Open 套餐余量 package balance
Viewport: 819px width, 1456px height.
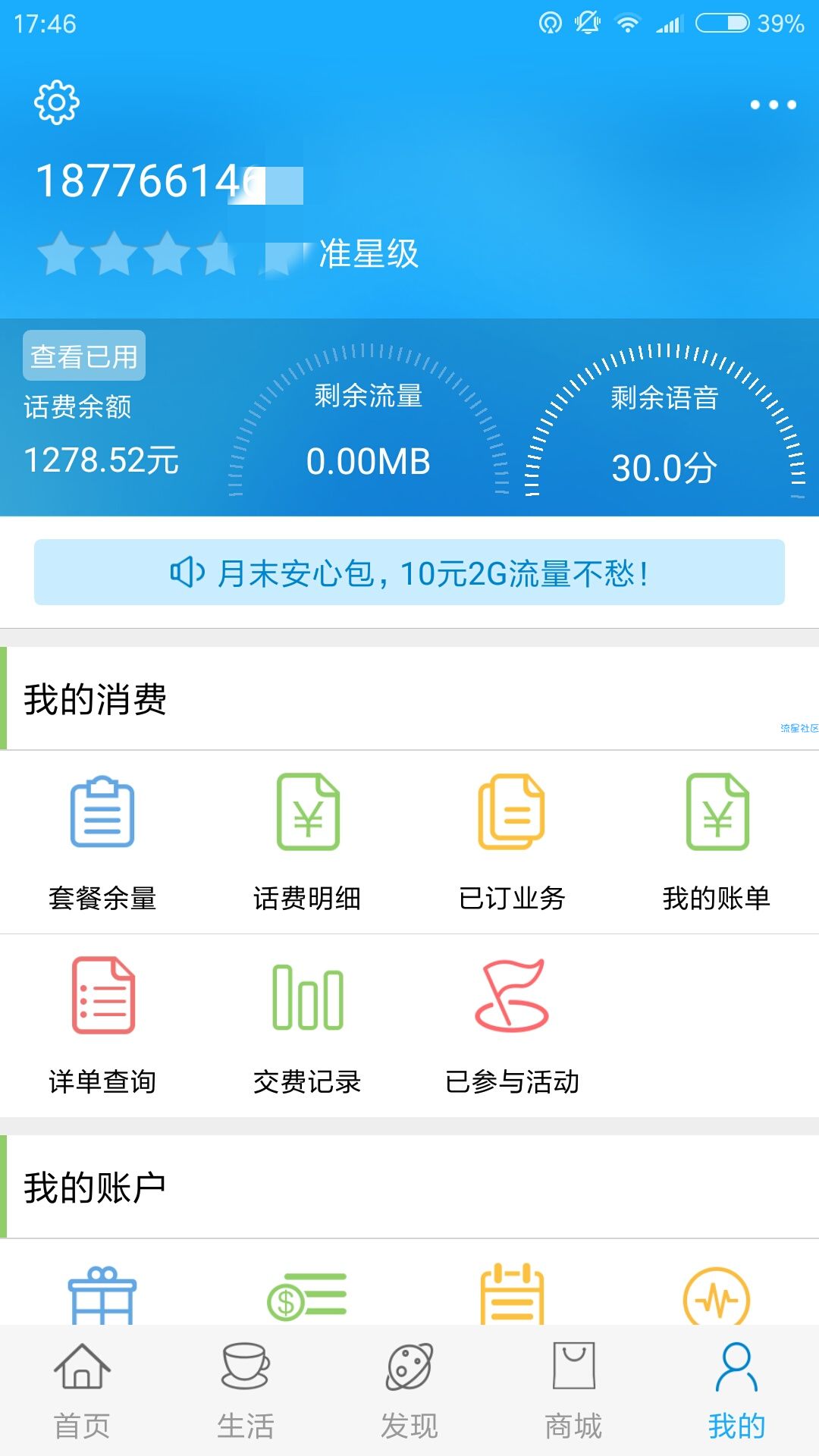tap(102, 842)
